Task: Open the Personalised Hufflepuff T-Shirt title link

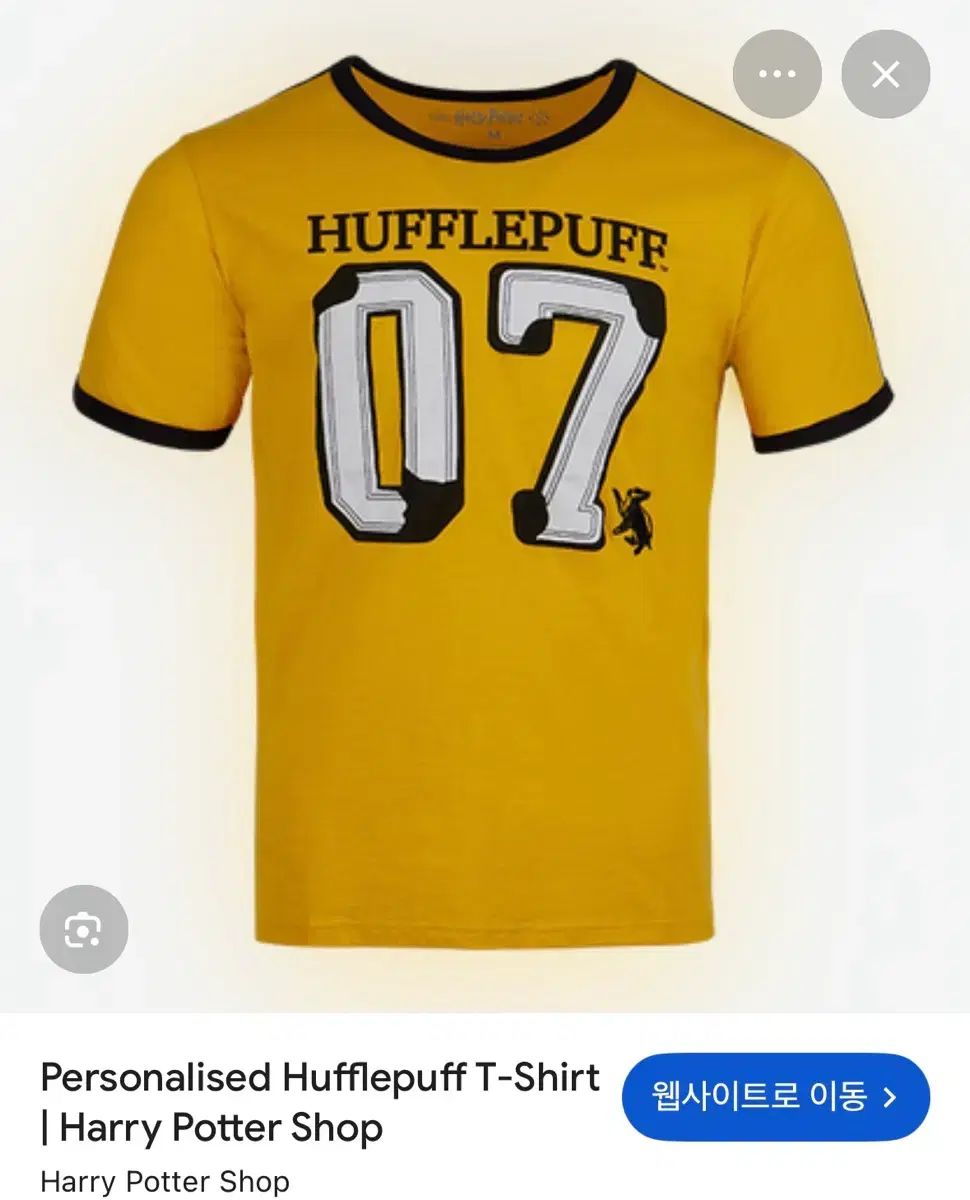Action: click(320, 1102)
